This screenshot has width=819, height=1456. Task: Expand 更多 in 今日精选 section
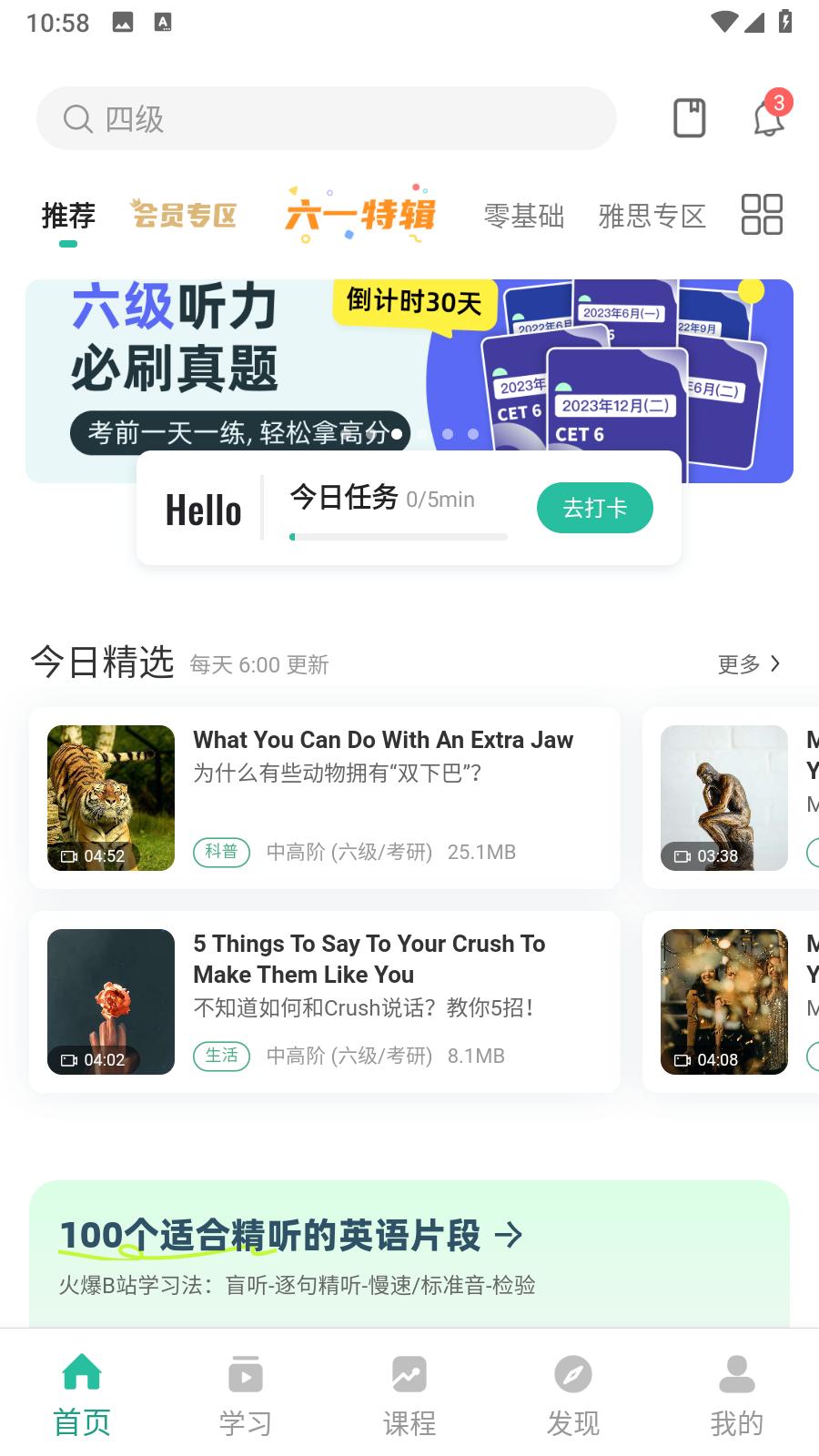point(748,664)
